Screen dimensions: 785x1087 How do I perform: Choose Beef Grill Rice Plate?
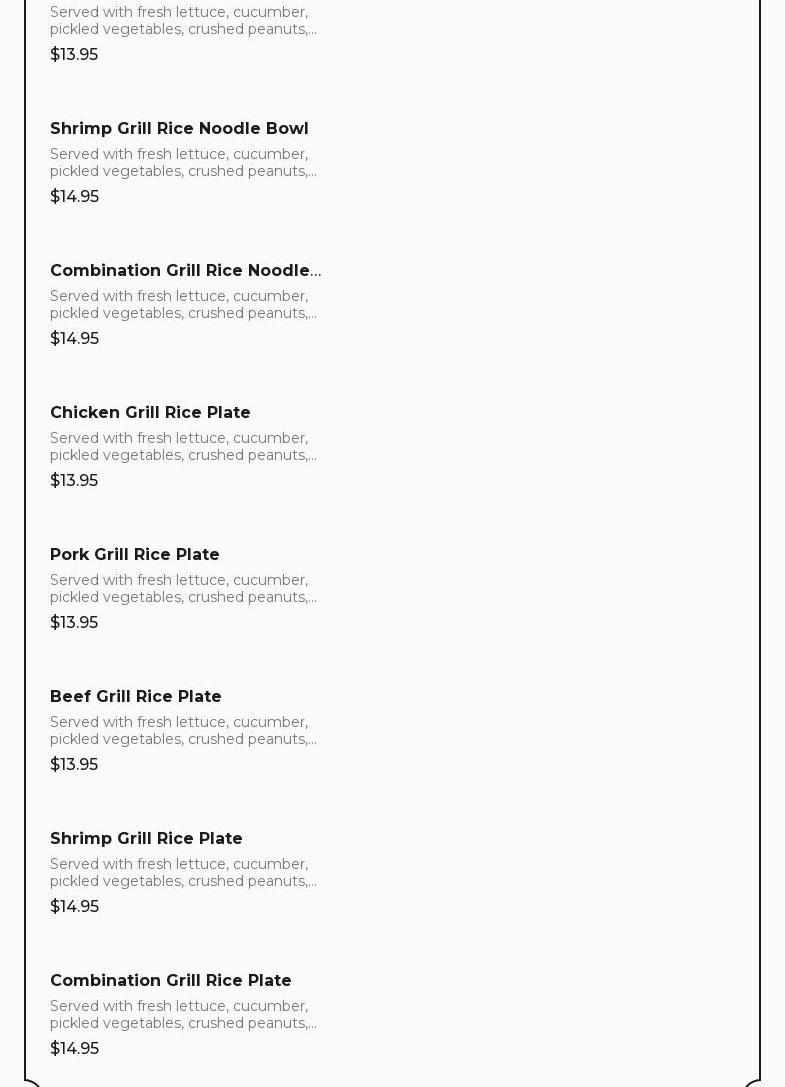pyautogui.click(x=136, y=697)
